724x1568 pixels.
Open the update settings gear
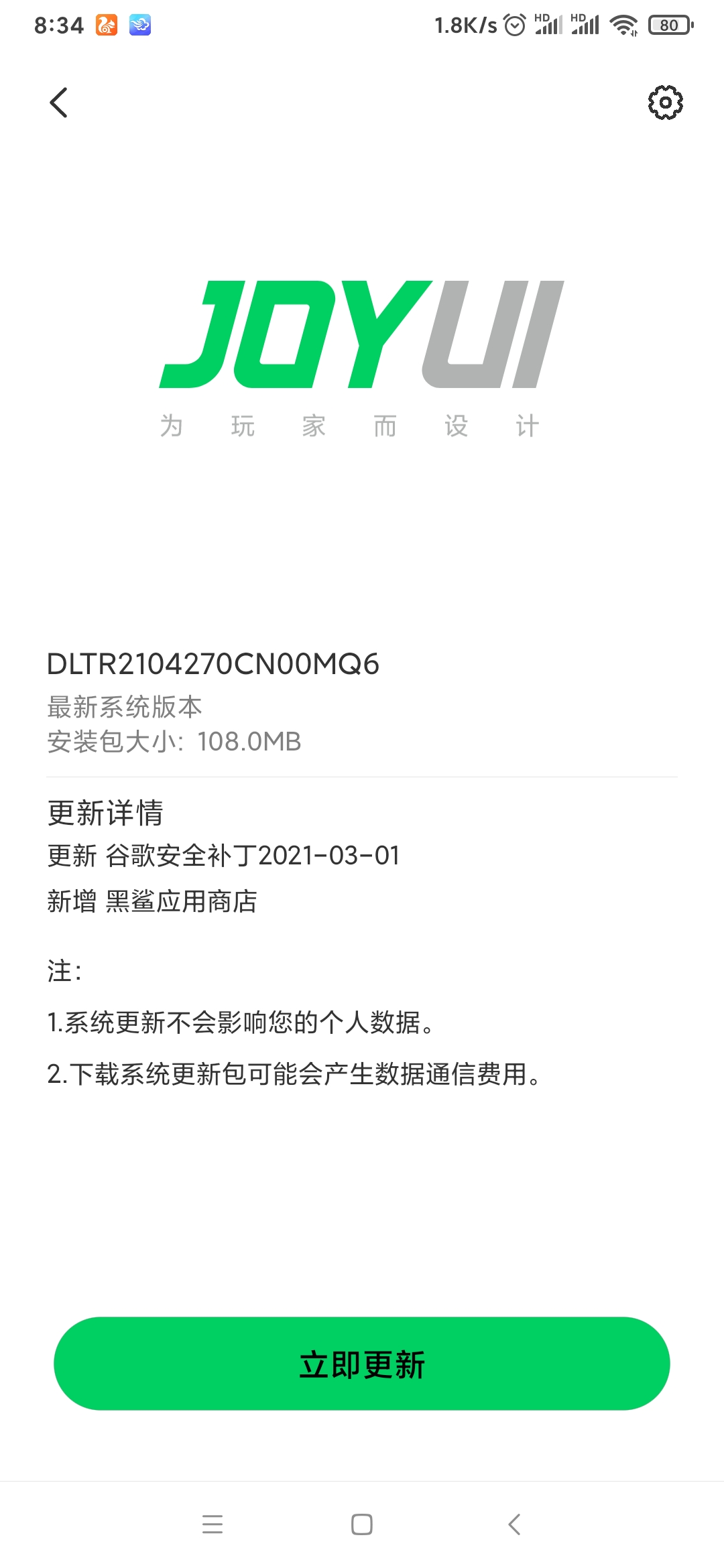(665, 103)
